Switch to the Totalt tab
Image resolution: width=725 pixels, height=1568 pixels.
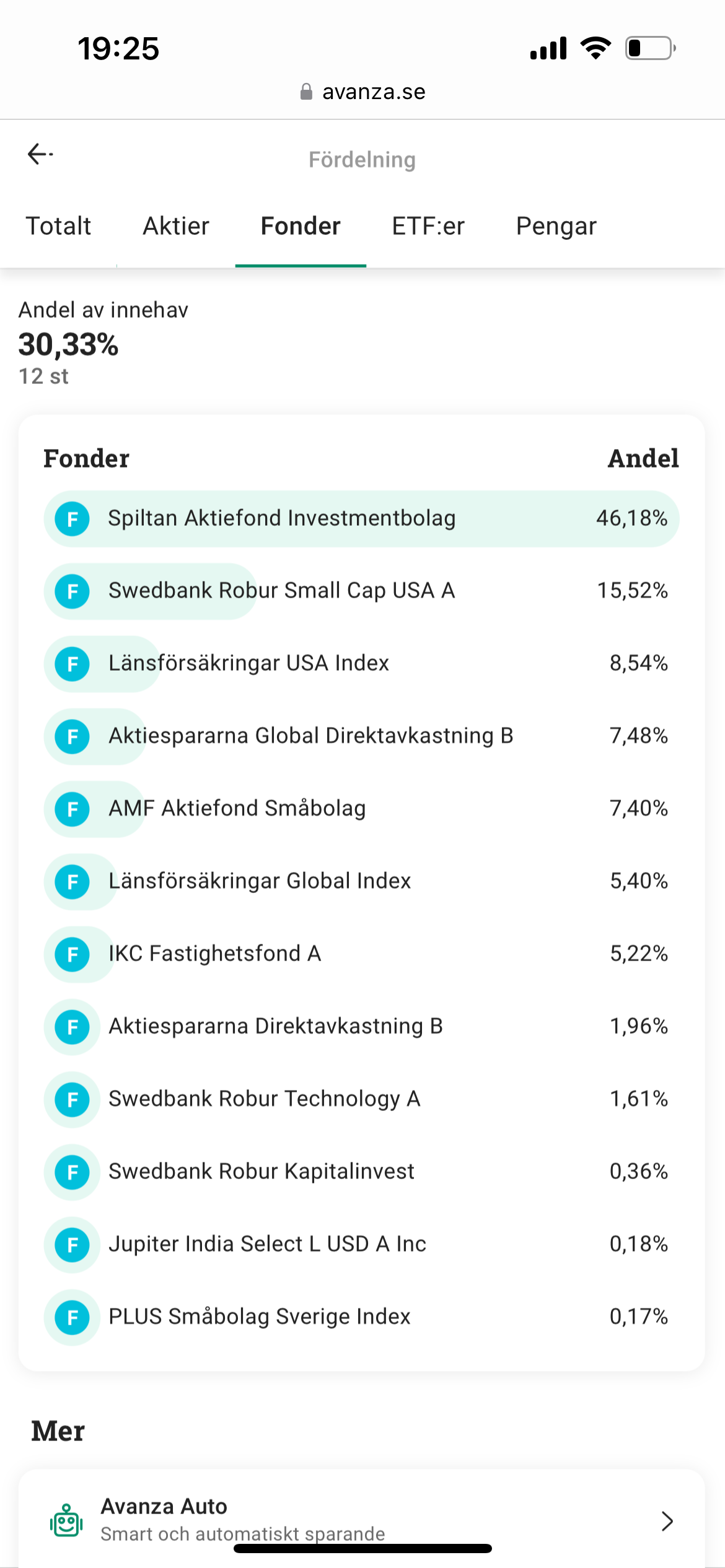[x=58, y=226]
